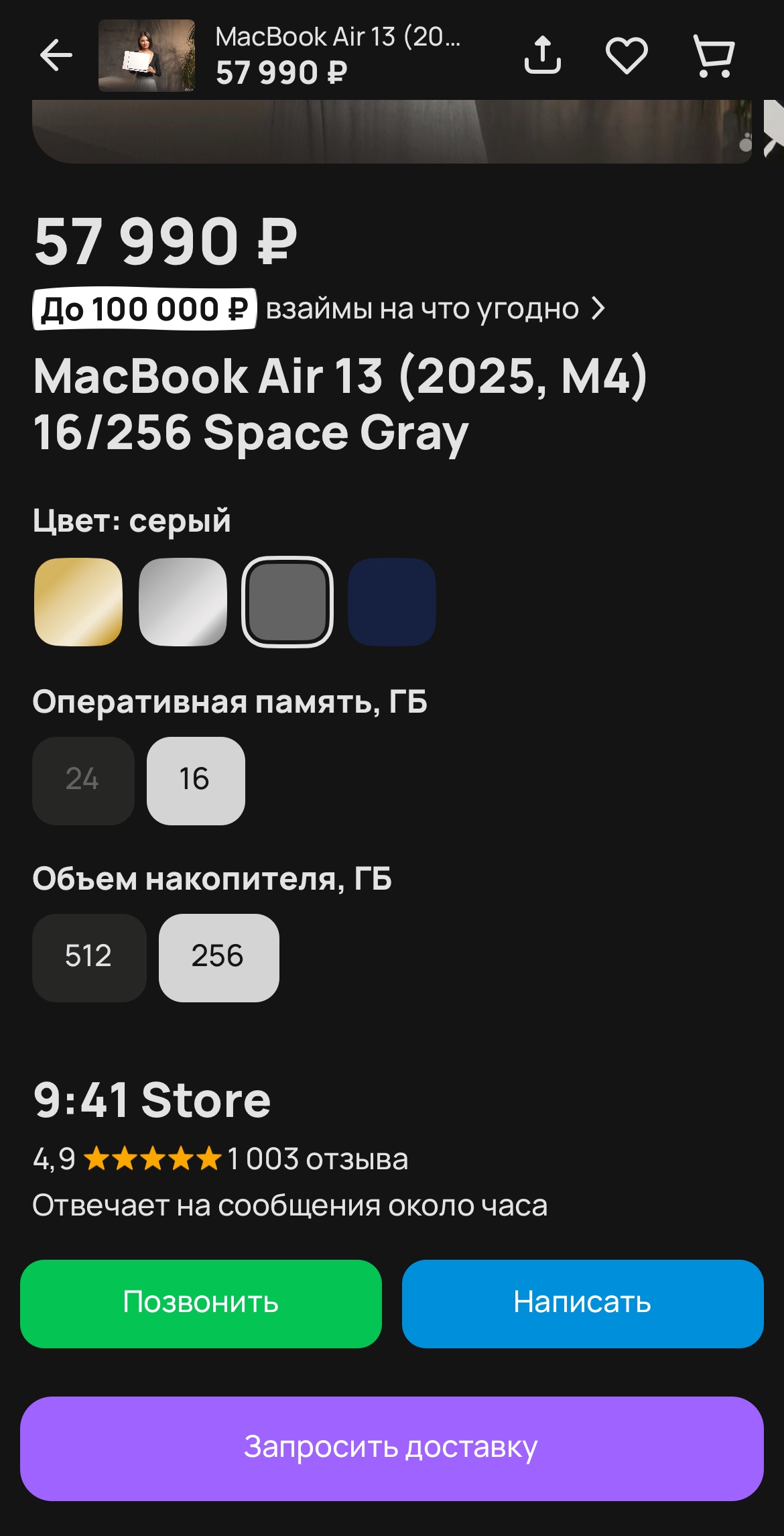Tap Запросить доставку to request delivery

[x=391, y=1448]
